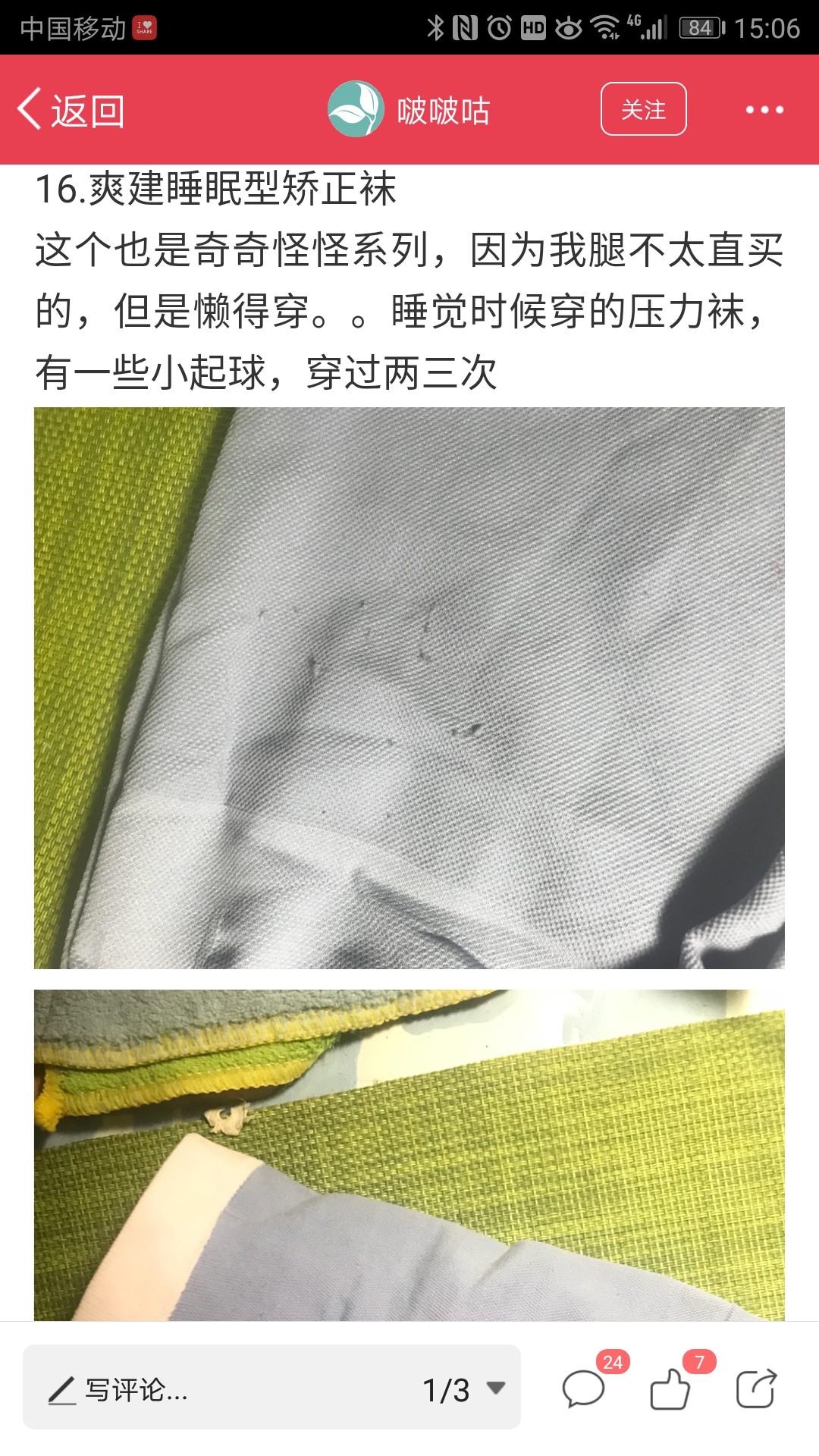The image size is (819, 1456).
Task: Follow the author with 关注
Action: [644, 109]
